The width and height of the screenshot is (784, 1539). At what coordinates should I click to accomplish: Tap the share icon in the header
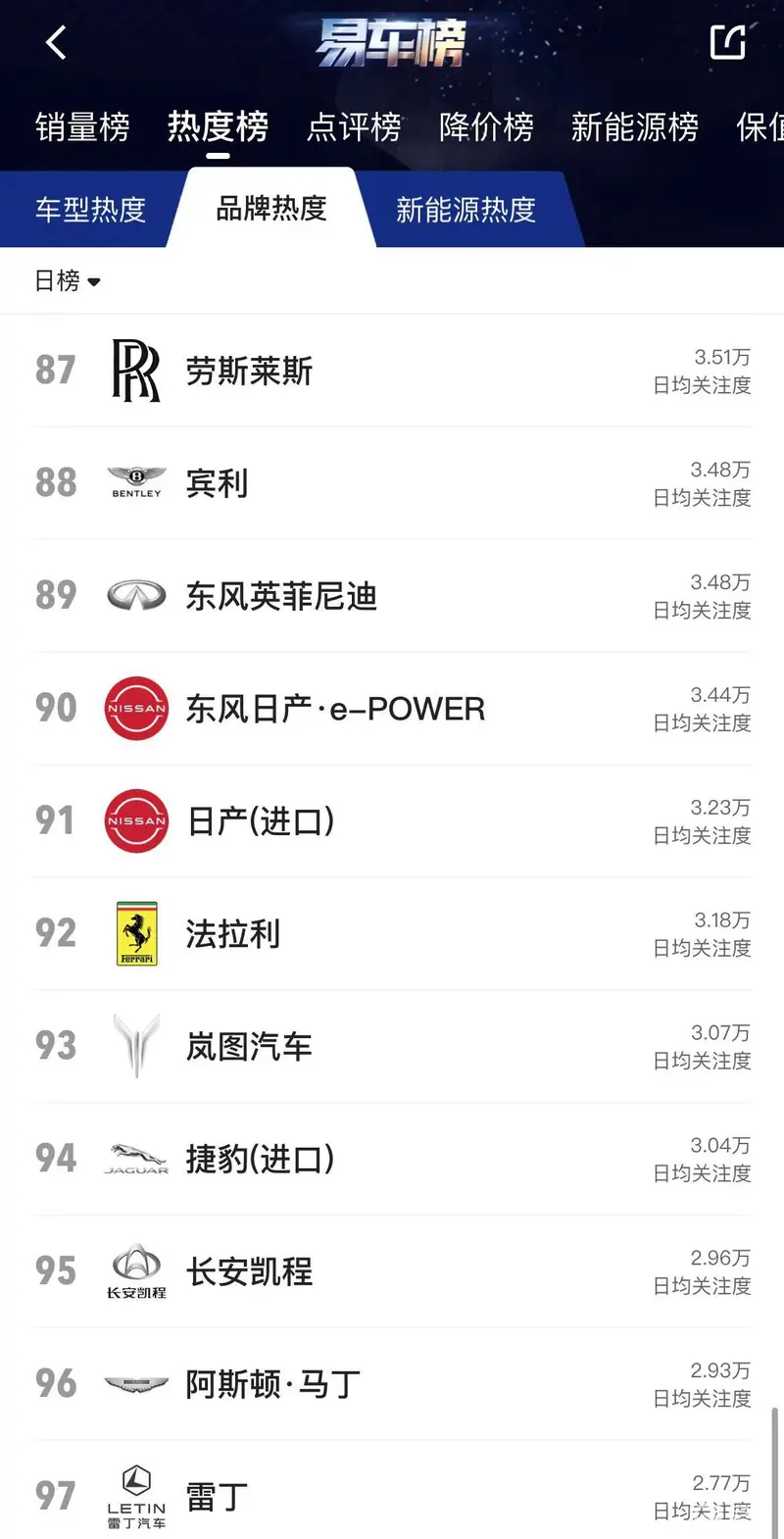(727, 42)
